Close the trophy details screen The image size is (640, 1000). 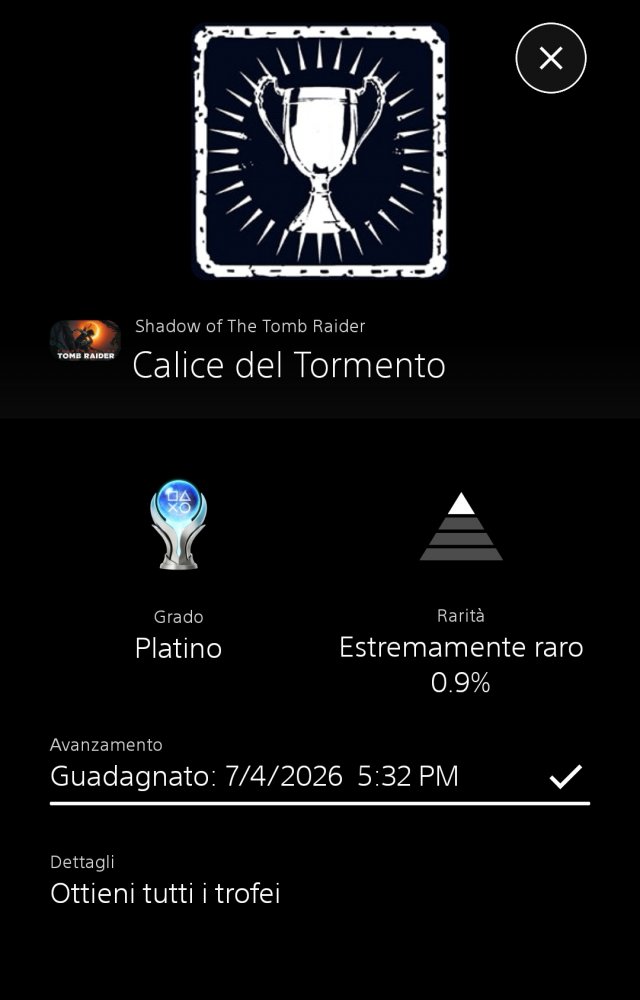[x=551, y=59]
